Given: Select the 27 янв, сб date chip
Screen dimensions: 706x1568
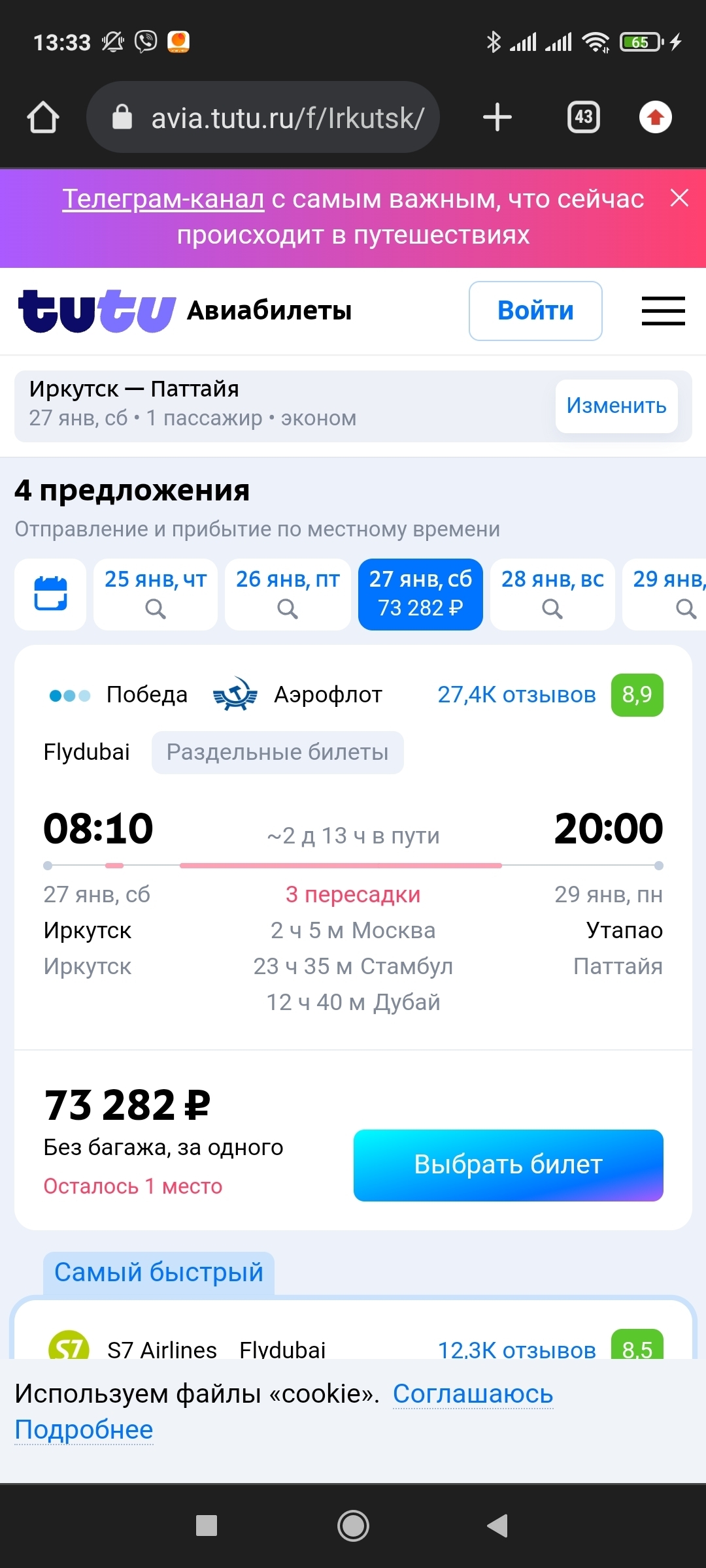Looking at the screenshot, I should point(420,594).
